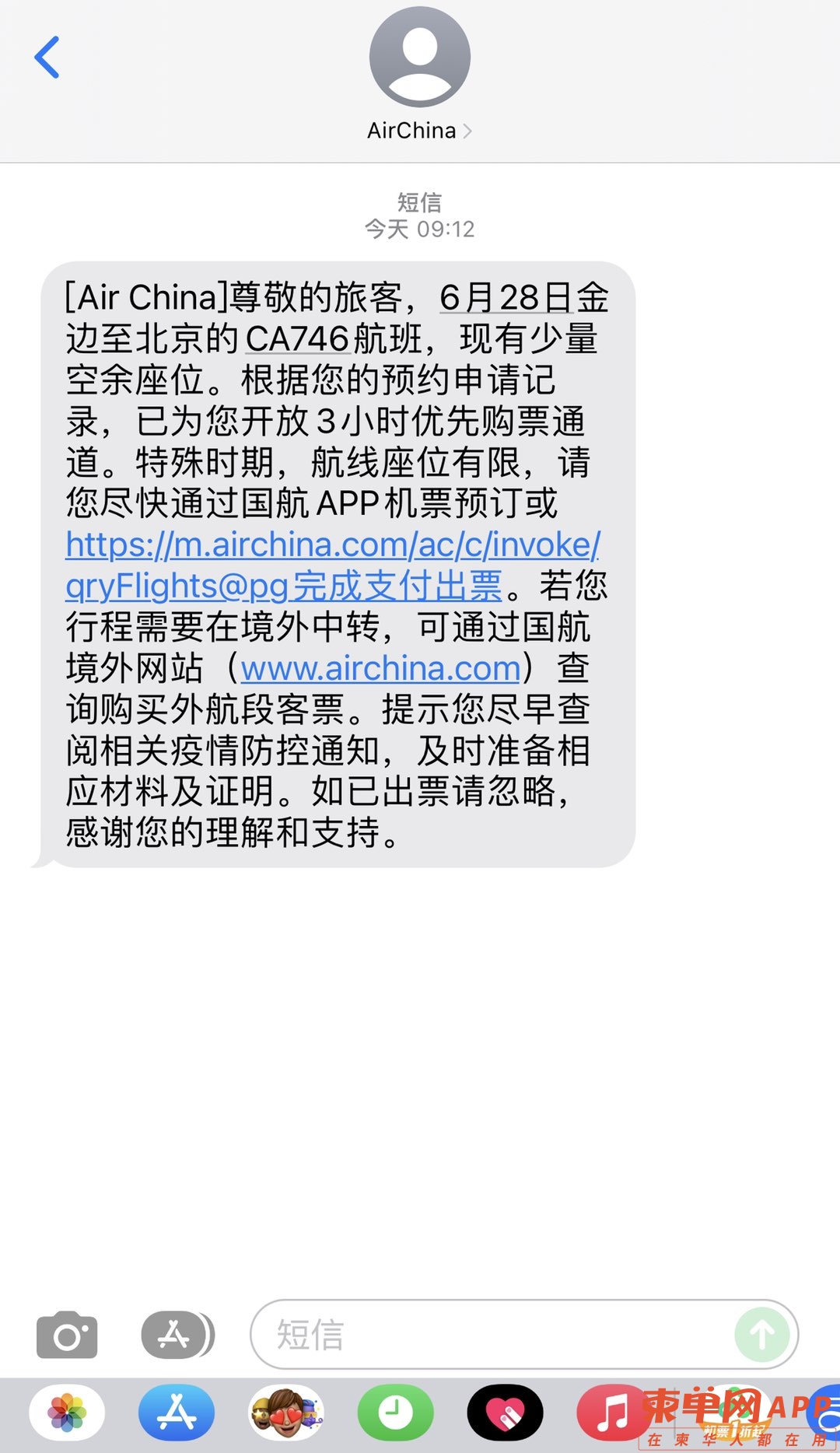This screenshot has width=840, height=1453.
Task: Go back to the message list
Action: [47, 58]
